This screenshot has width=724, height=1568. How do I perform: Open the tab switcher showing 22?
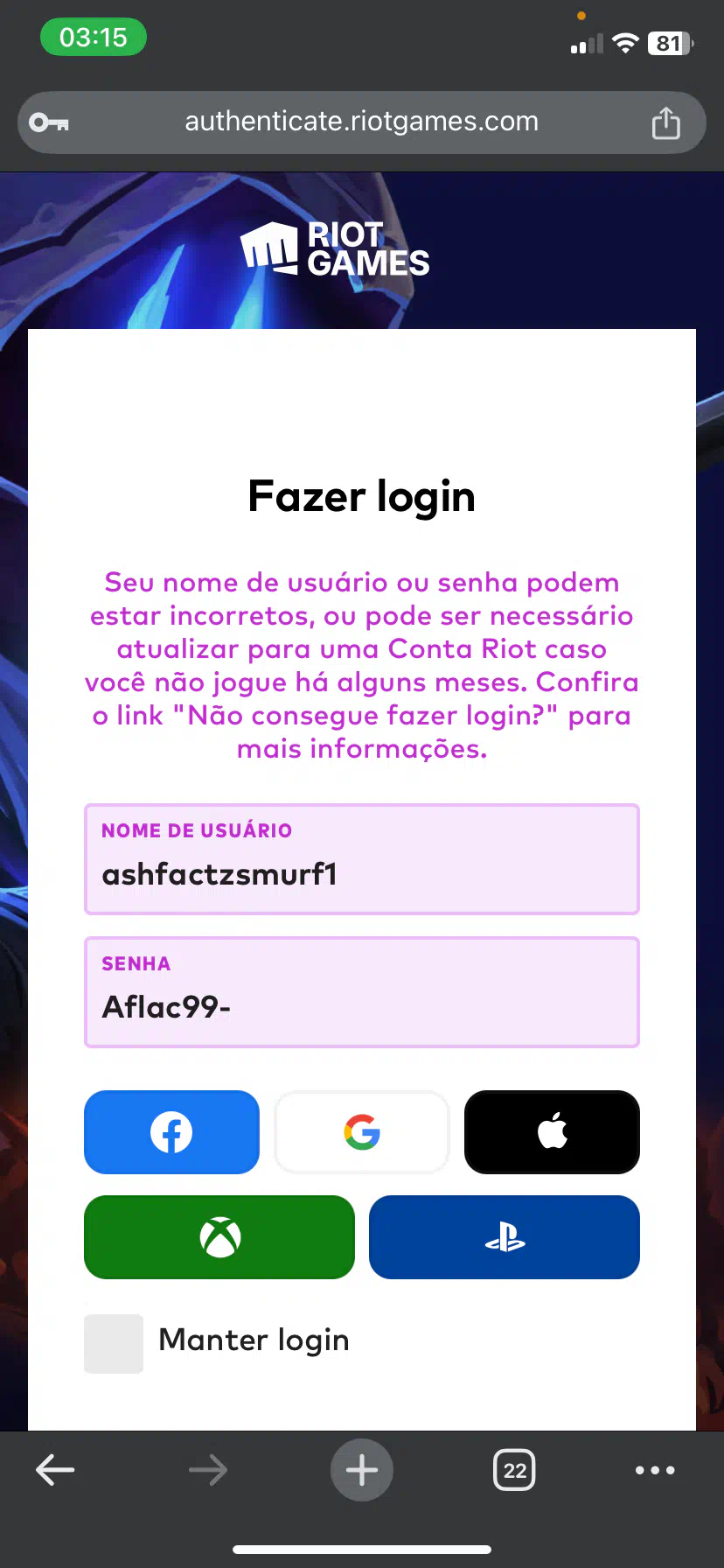[515, 1470]
